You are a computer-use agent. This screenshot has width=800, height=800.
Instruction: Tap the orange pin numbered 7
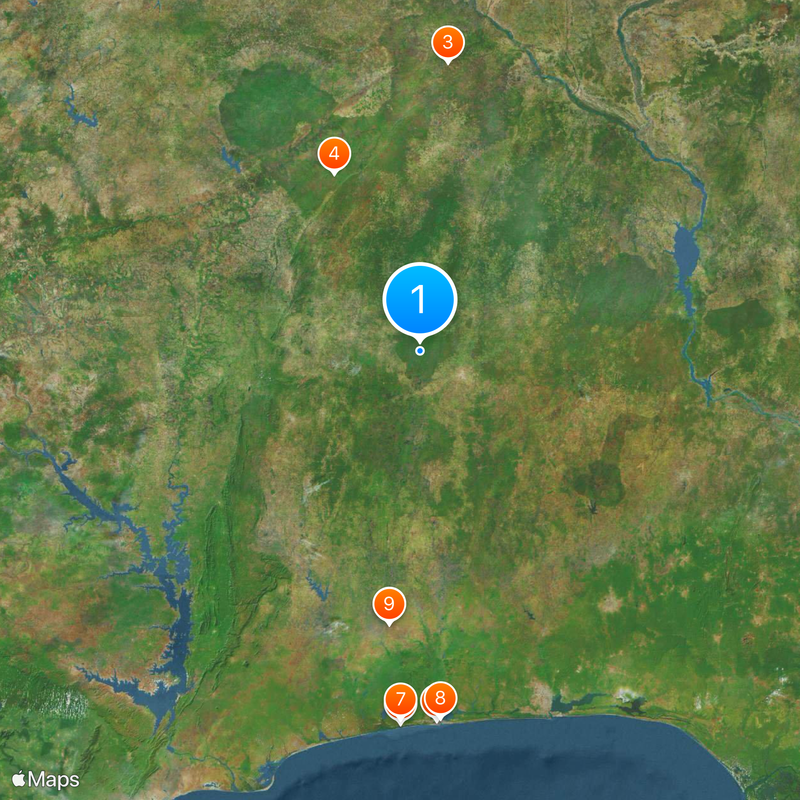coord(399,700)
